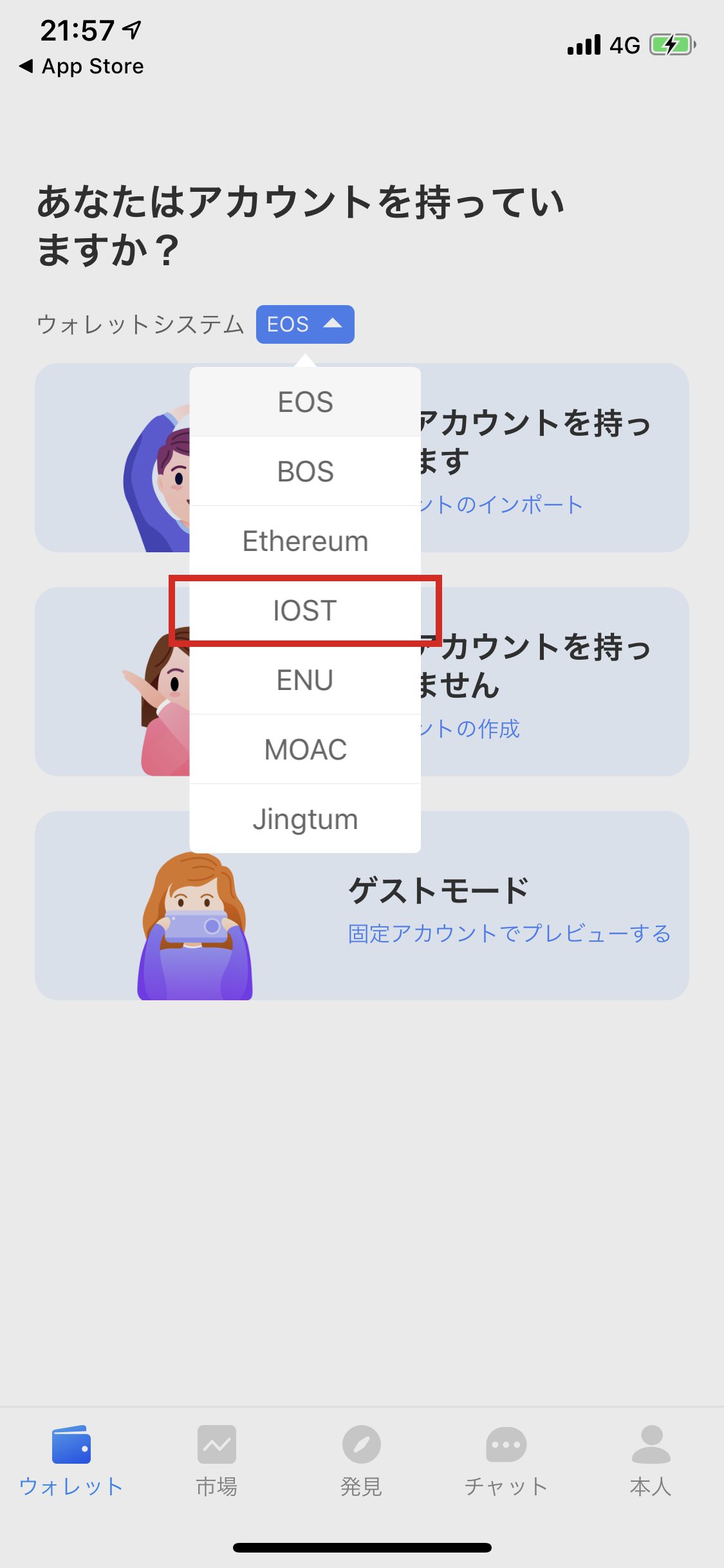This screenshot has height=1568, width=724.
Task: Tap the アカウントのインポート card
Action: point(553,458)
